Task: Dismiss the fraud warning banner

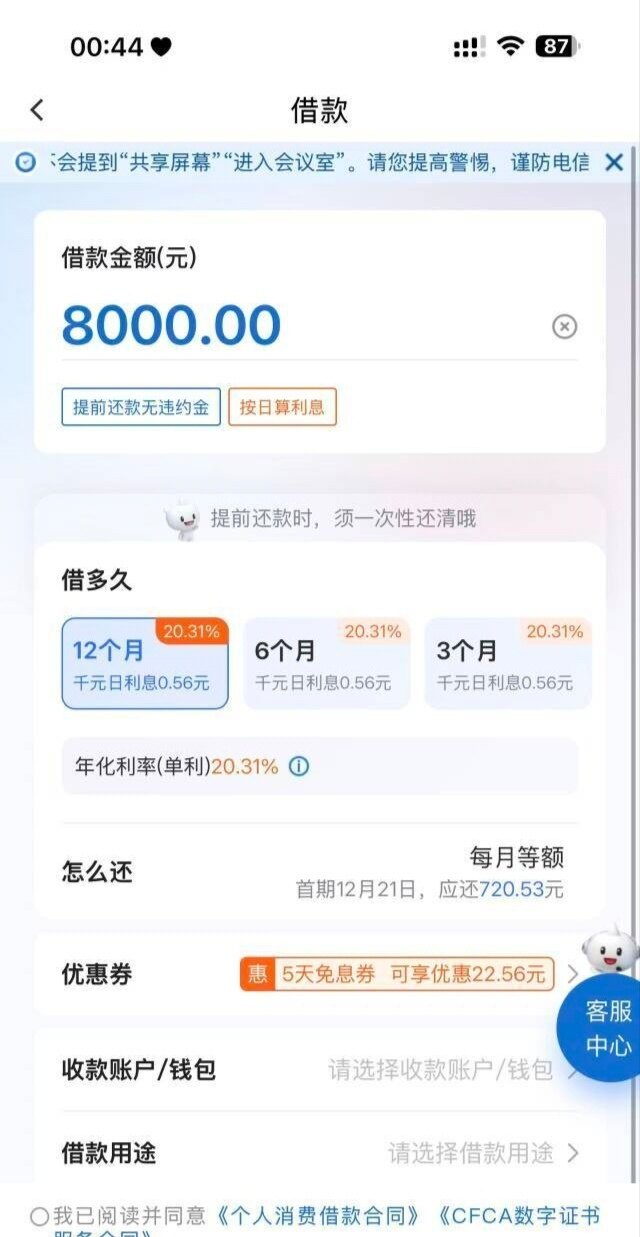Action: click(614, 162)
